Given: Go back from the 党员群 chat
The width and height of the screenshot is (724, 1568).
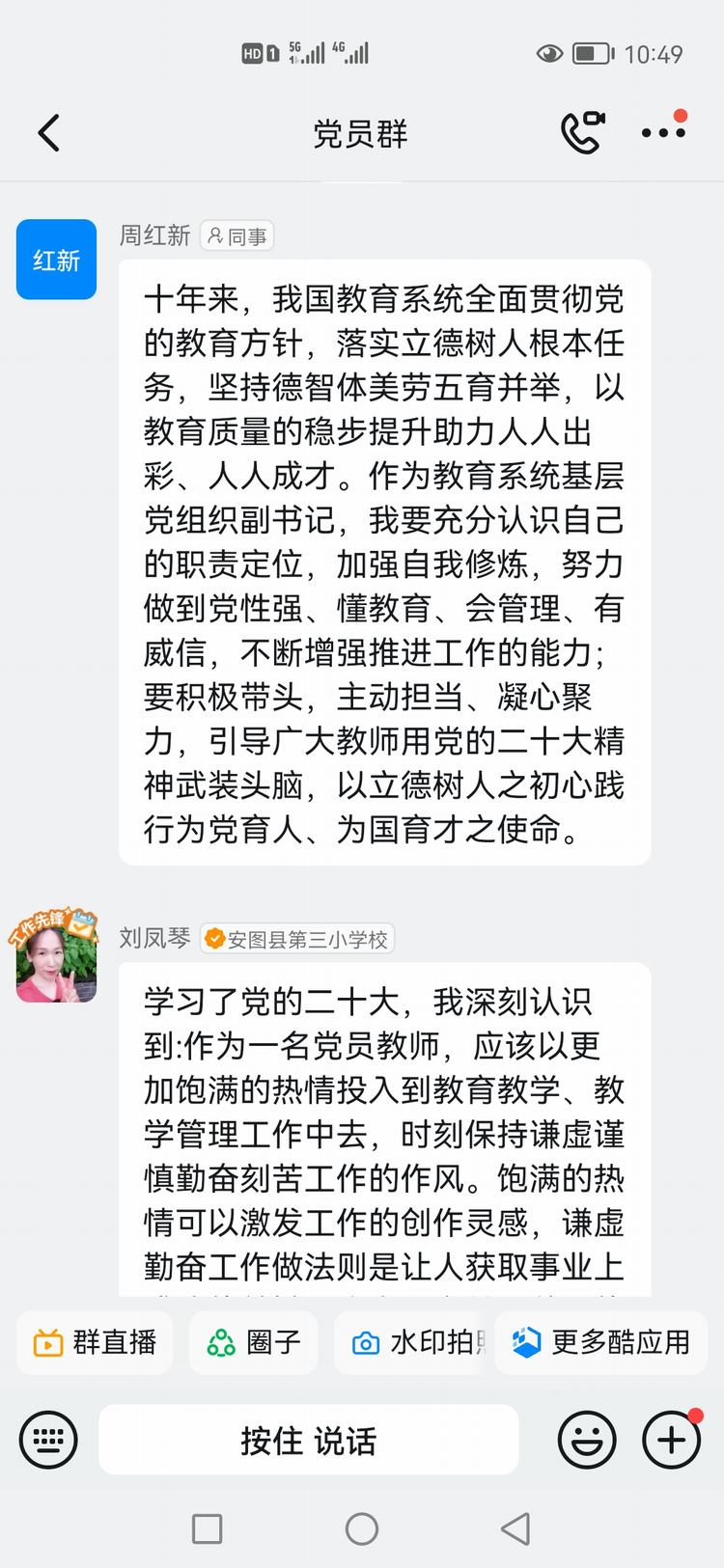Looking at the screenshot, I should tap(48, 133).
